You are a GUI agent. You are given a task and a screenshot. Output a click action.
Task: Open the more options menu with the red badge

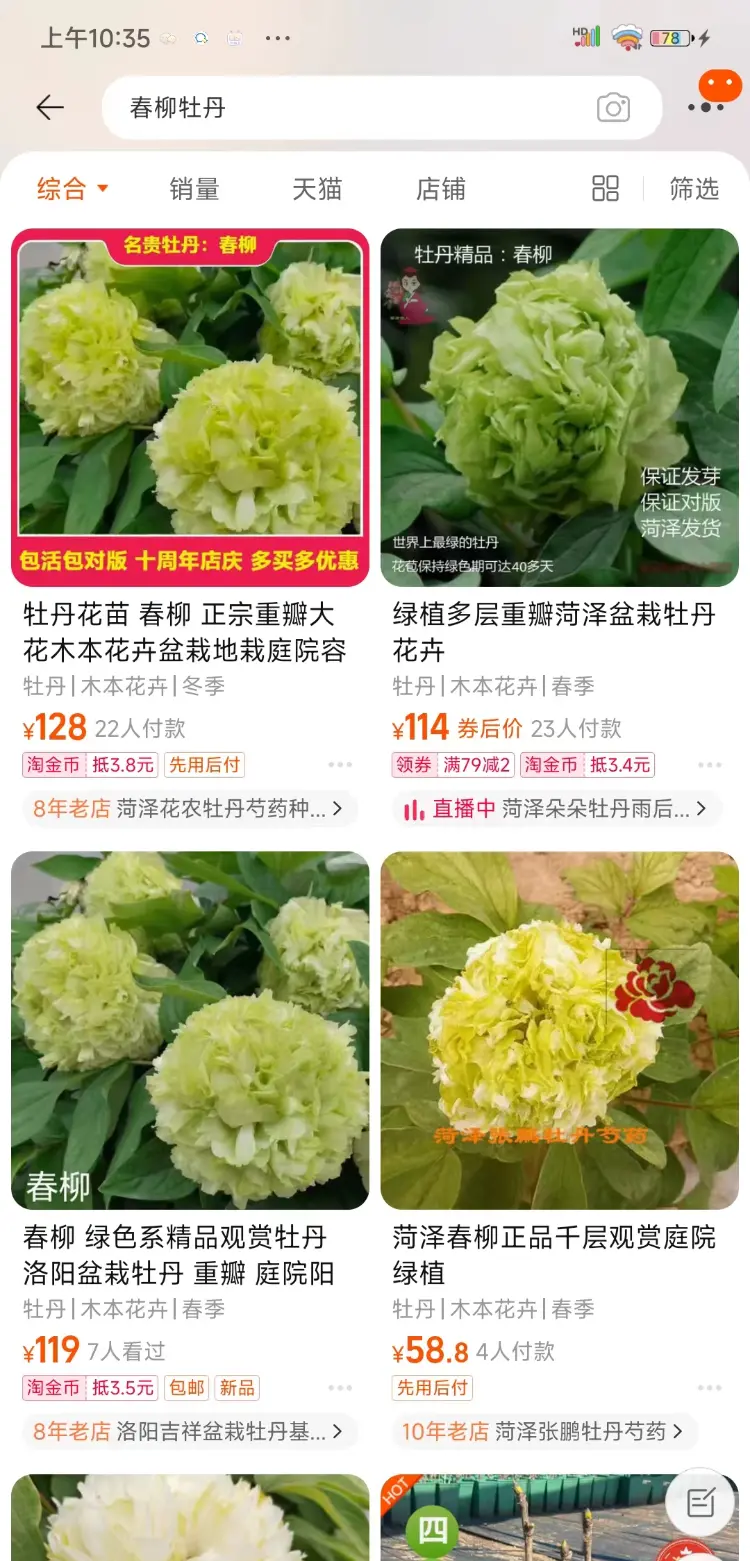[x=714, y=99]
